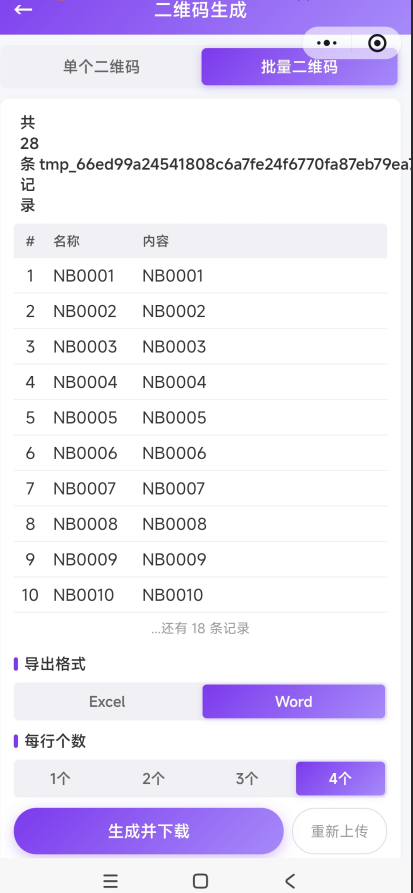Choose Excel as export format
This screenshot has width=413, height=893.
coord(107,702)
